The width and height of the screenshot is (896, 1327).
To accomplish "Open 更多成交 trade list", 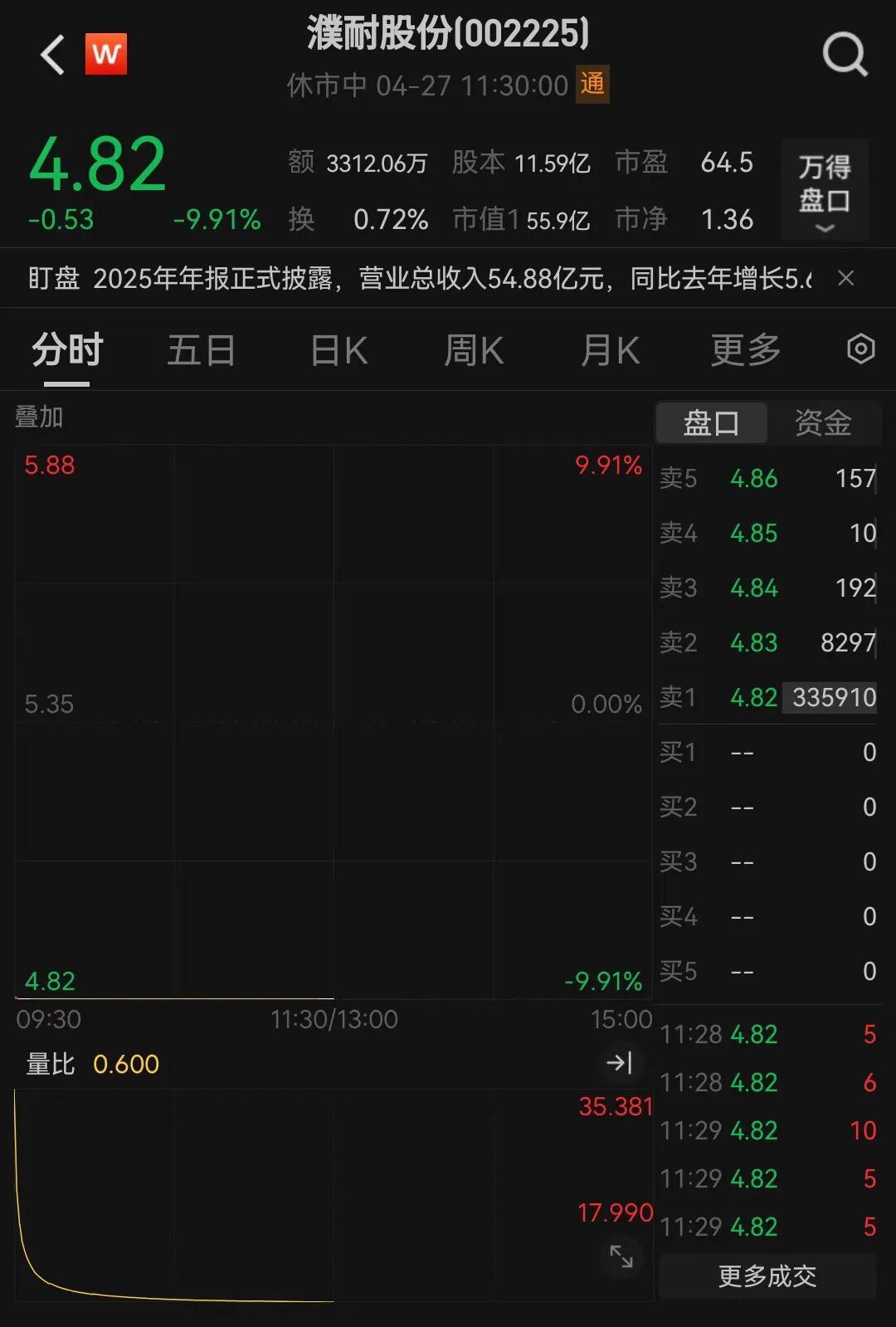I will (767, 1276).
